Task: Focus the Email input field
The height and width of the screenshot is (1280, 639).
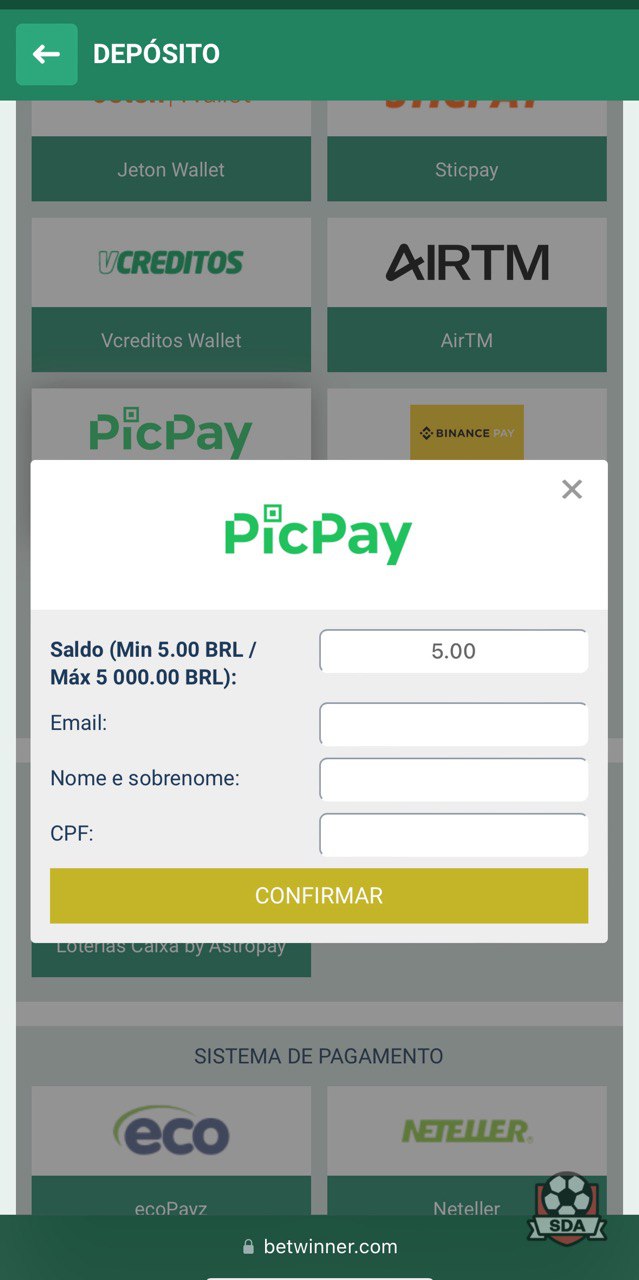Action: point(453,724)
